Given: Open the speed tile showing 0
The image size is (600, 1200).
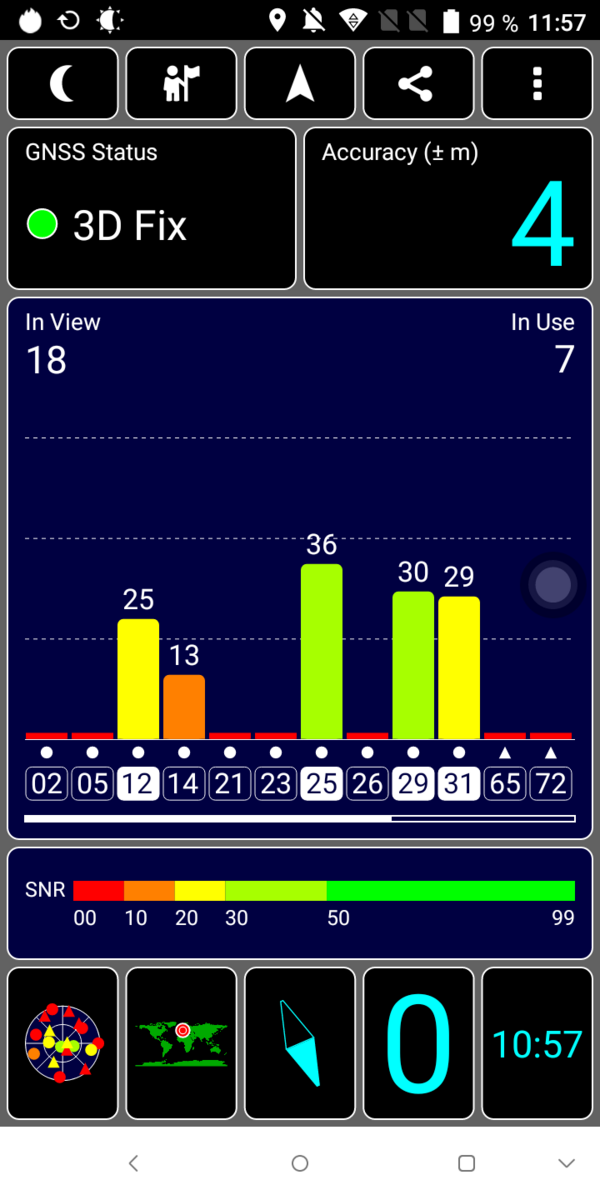Looking at the screenshot, I should point(418,1043).
